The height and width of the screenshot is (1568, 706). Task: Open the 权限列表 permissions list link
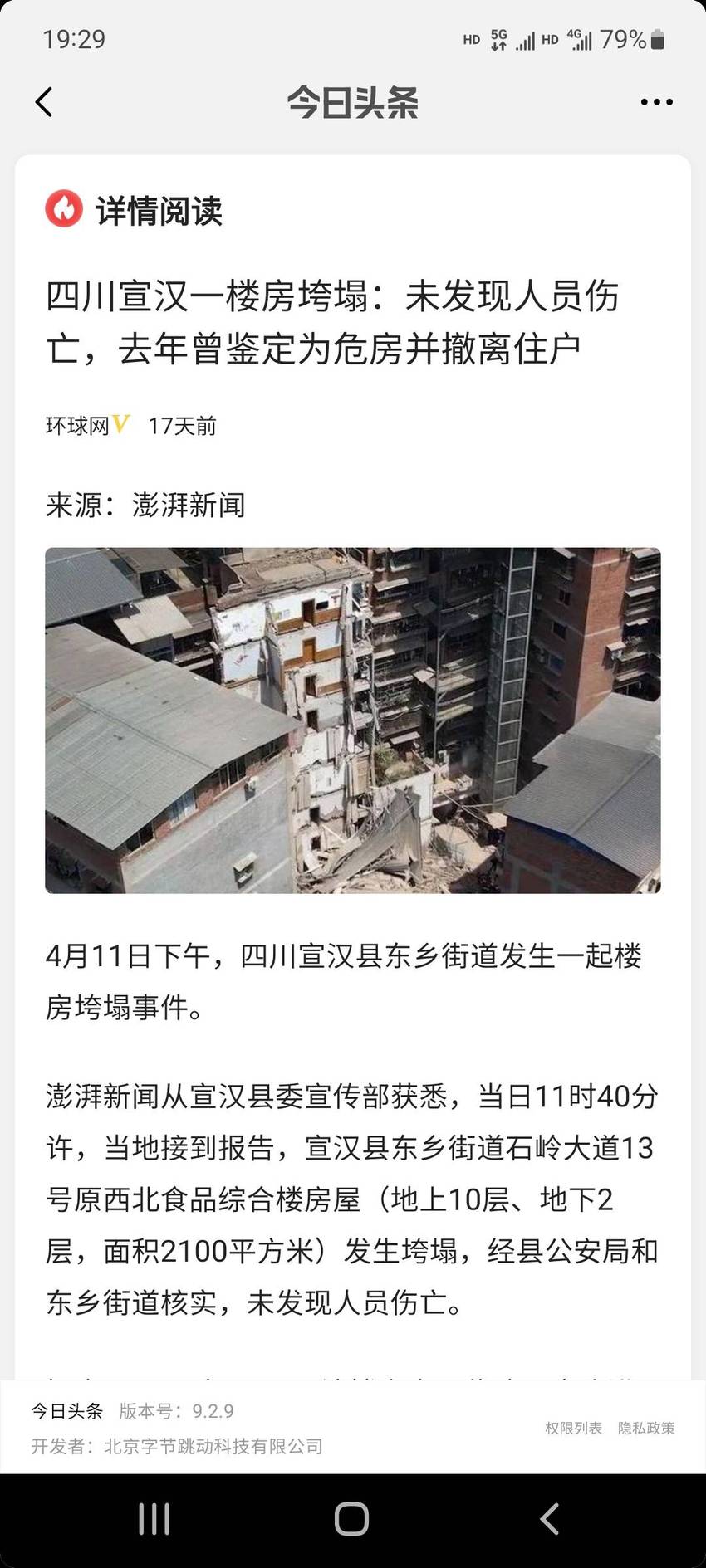point(573,1428)
